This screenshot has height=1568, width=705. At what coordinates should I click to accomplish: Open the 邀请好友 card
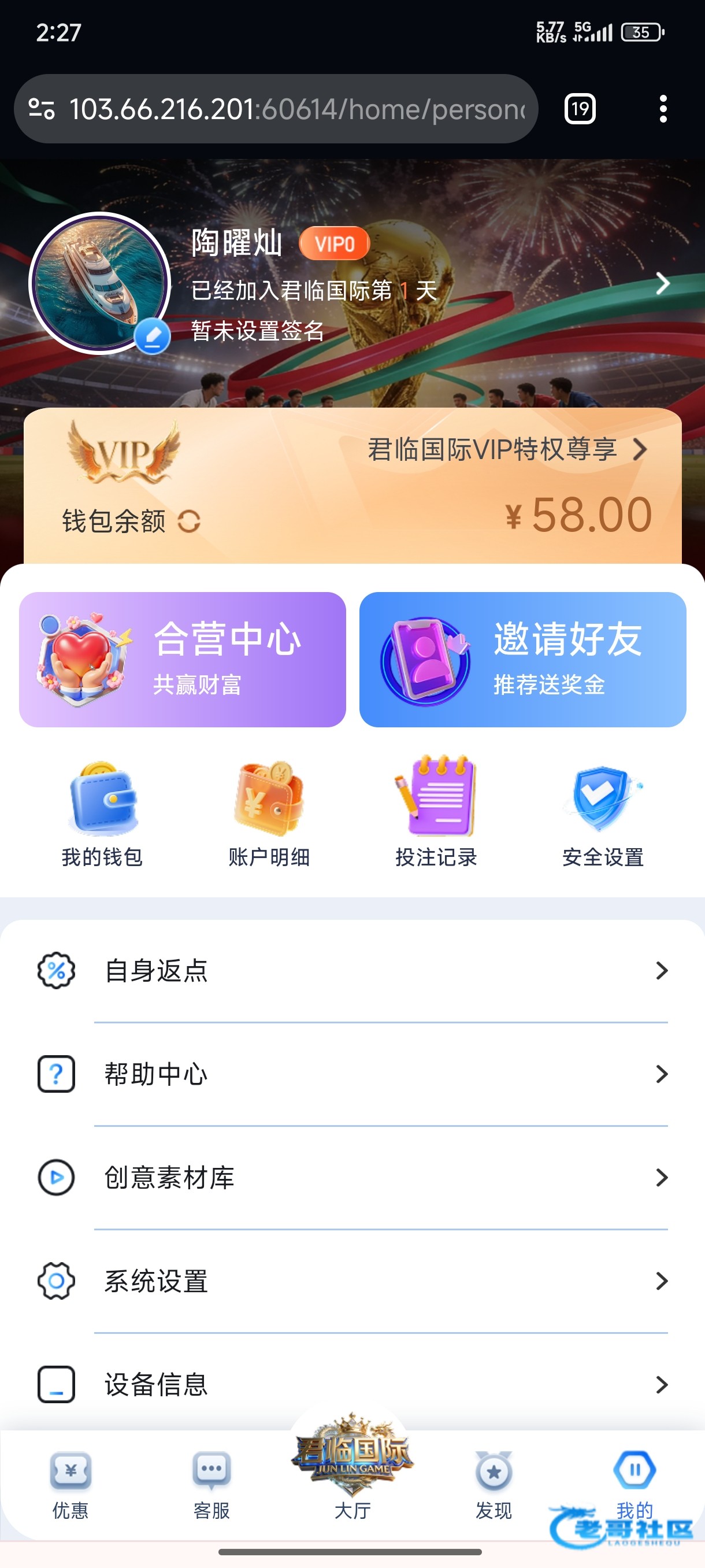(x=522, y=659)
